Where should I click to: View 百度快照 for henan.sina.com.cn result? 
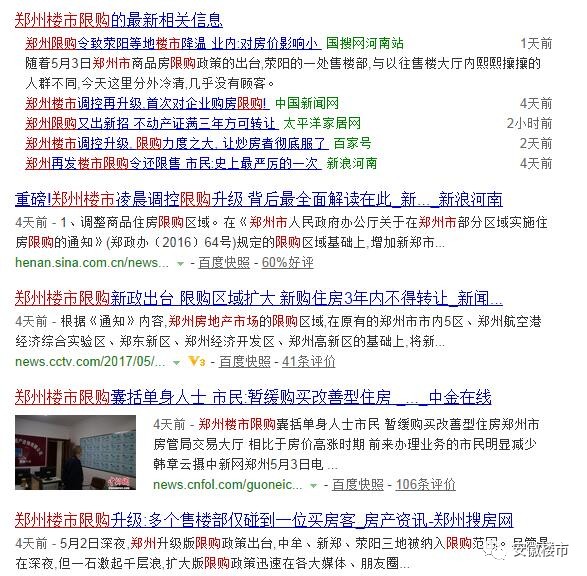pyautogui.click(x=224, y=263)
